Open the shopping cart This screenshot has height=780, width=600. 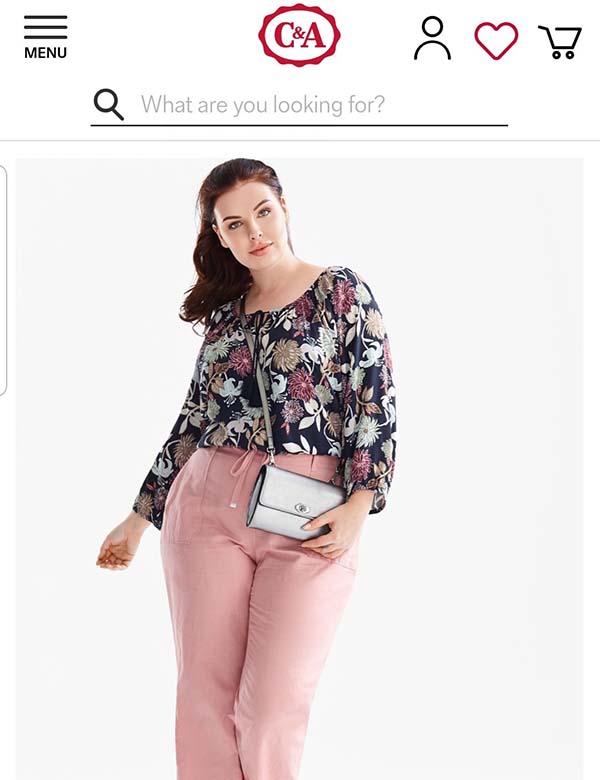560,41
